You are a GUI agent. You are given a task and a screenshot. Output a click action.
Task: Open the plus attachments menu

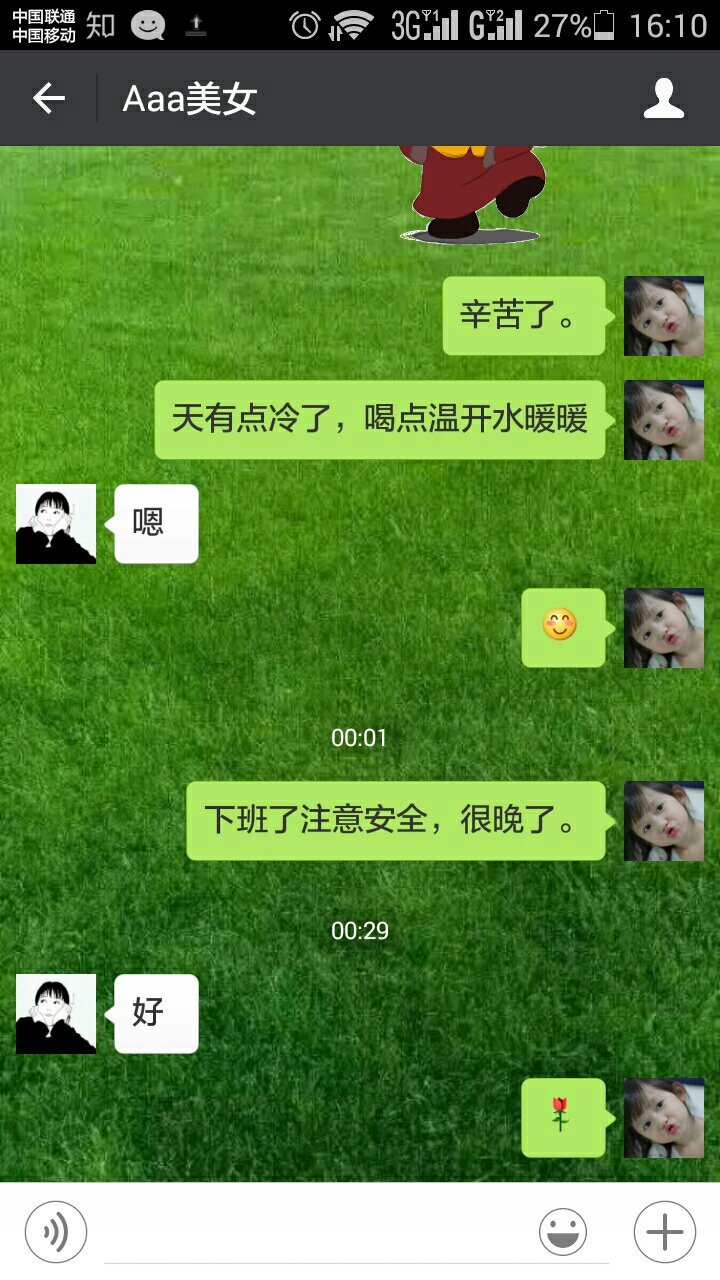(x=664, y=1232)
